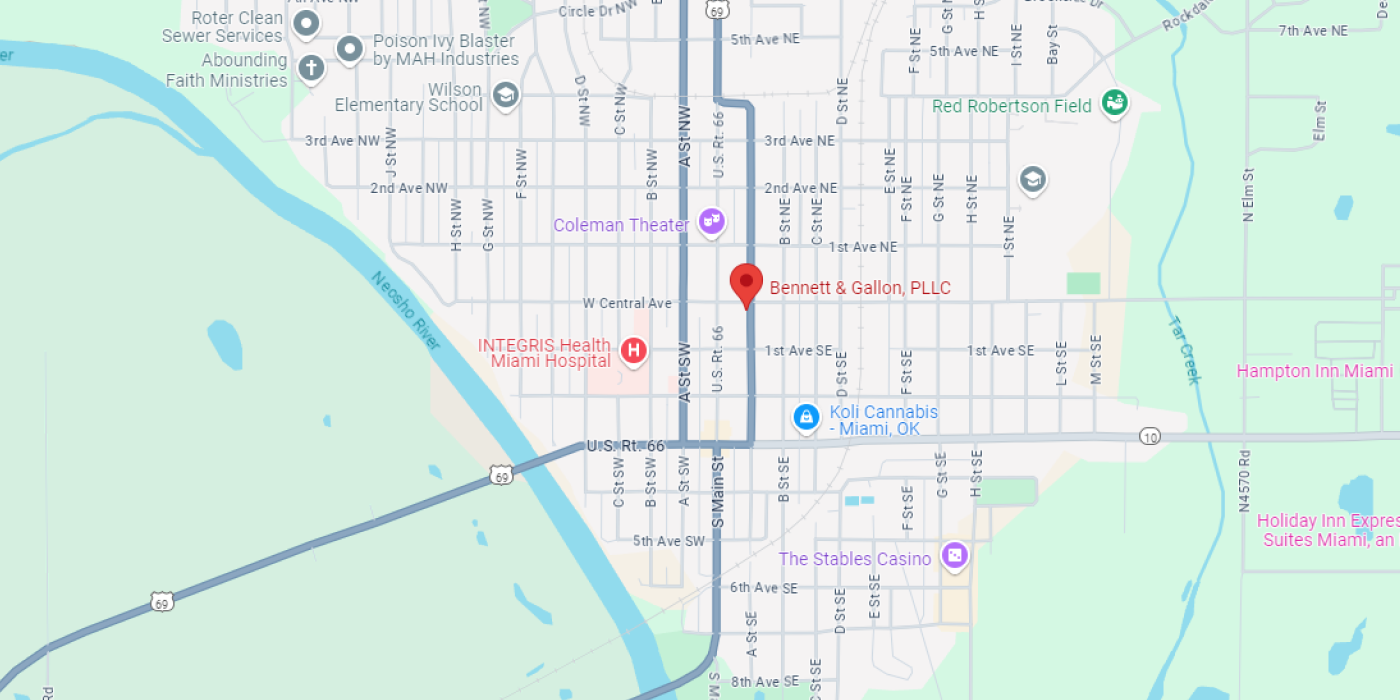Screen dimensions: 1400x700
Task: Select the INTEGRIS Health Miami Hospital marker
Action: [x=633, y=351]
